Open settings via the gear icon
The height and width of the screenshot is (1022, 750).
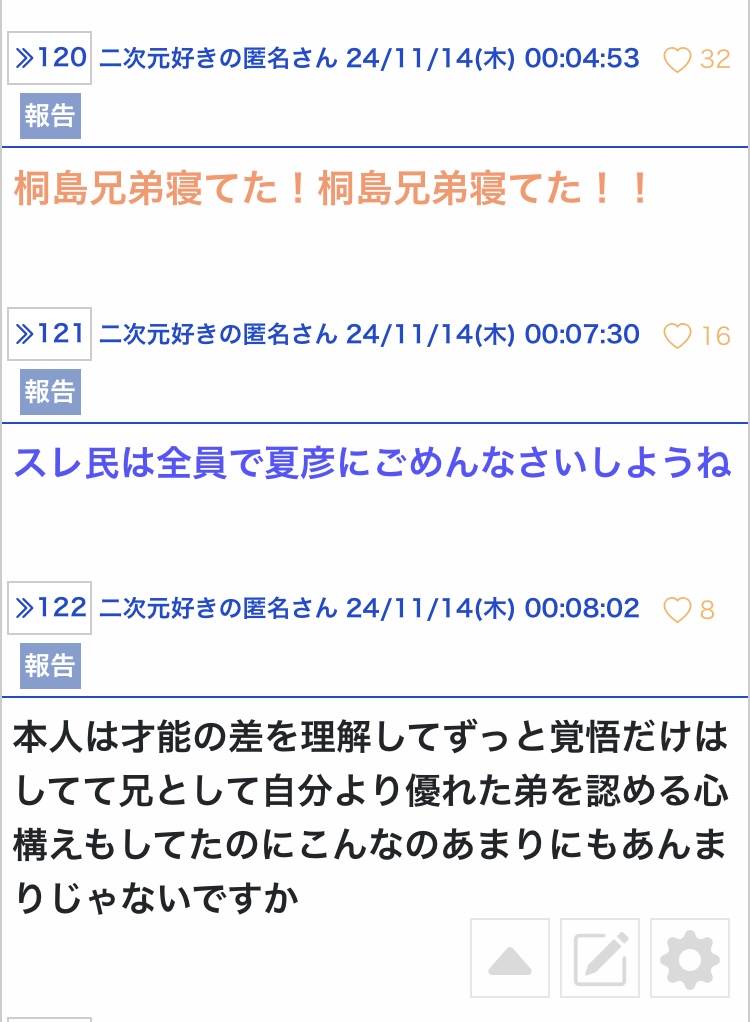point(690,959)
